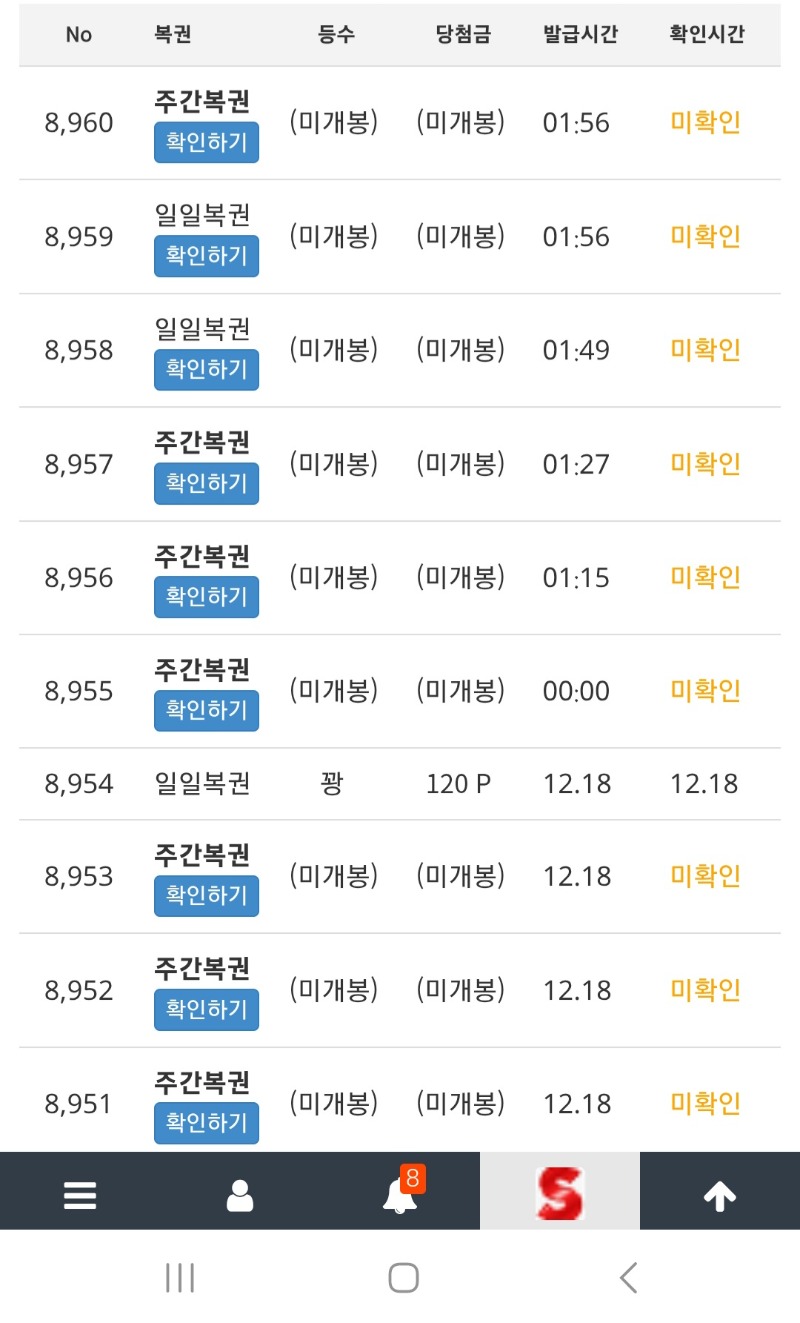
Task: Reveal result for ticket No 8,958
Action: [206, 370]
